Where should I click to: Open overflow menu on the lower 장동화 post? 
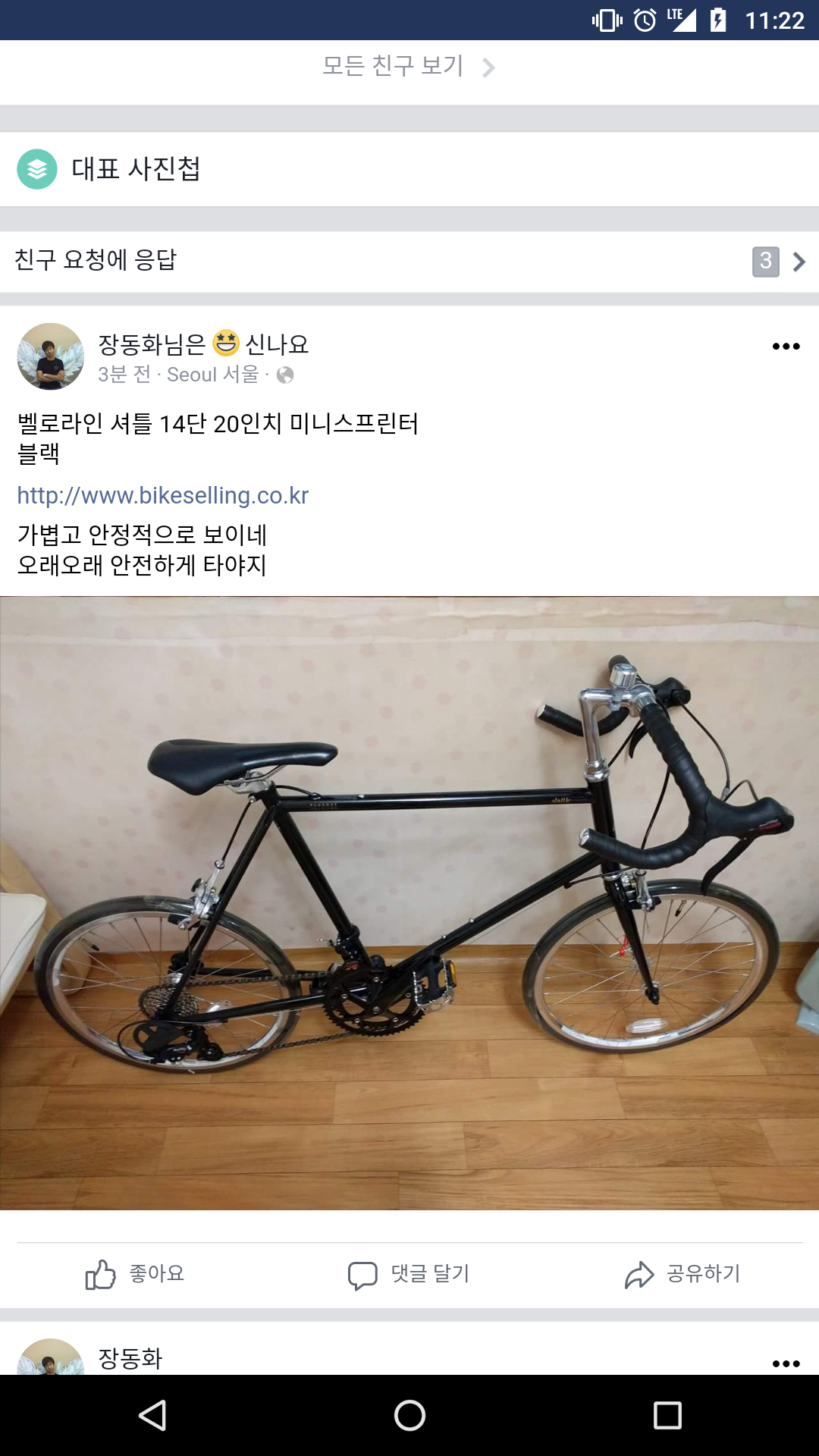pos(786,1363)
